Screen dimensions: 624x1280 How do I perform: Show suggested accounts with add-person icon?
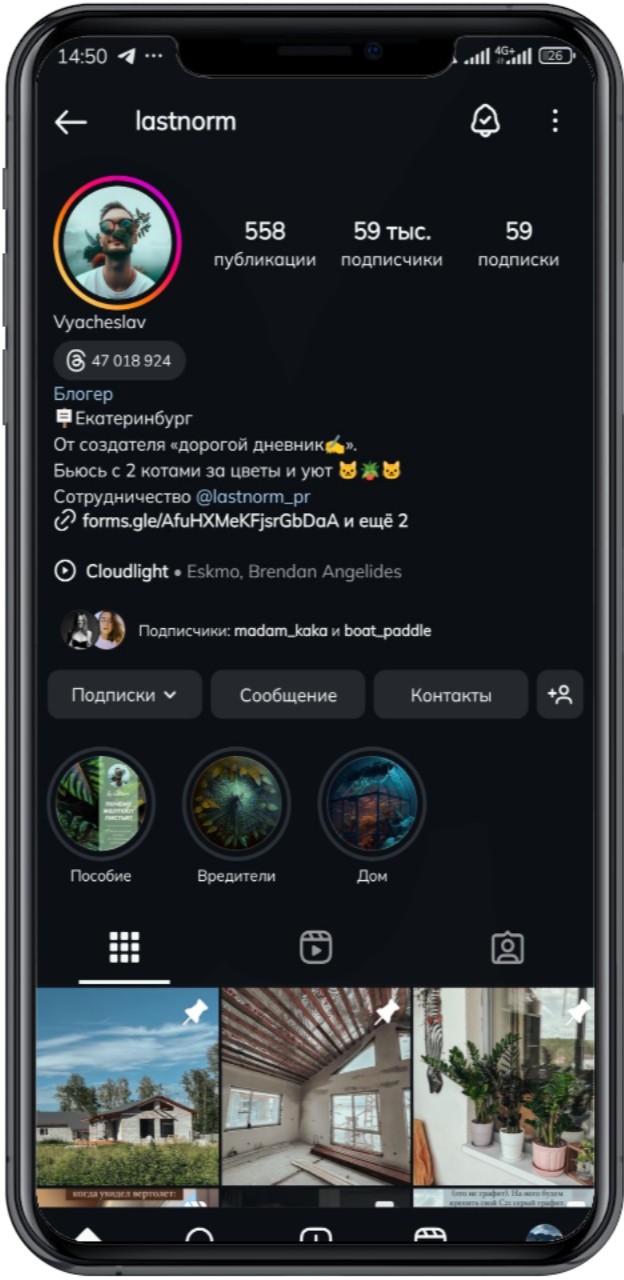560,695
